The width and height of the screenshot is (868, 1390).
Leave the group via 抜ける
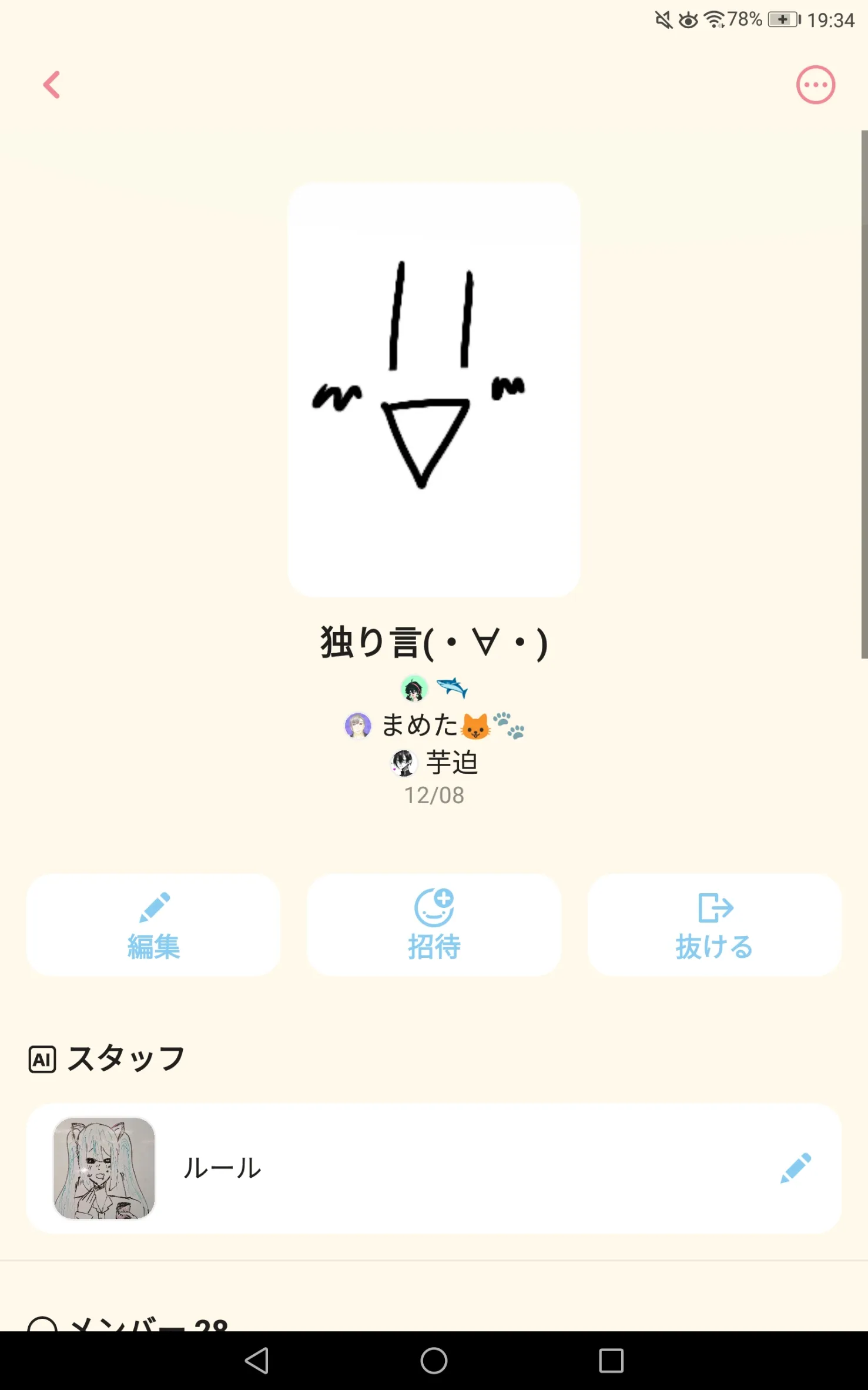(x=715, y=925)
